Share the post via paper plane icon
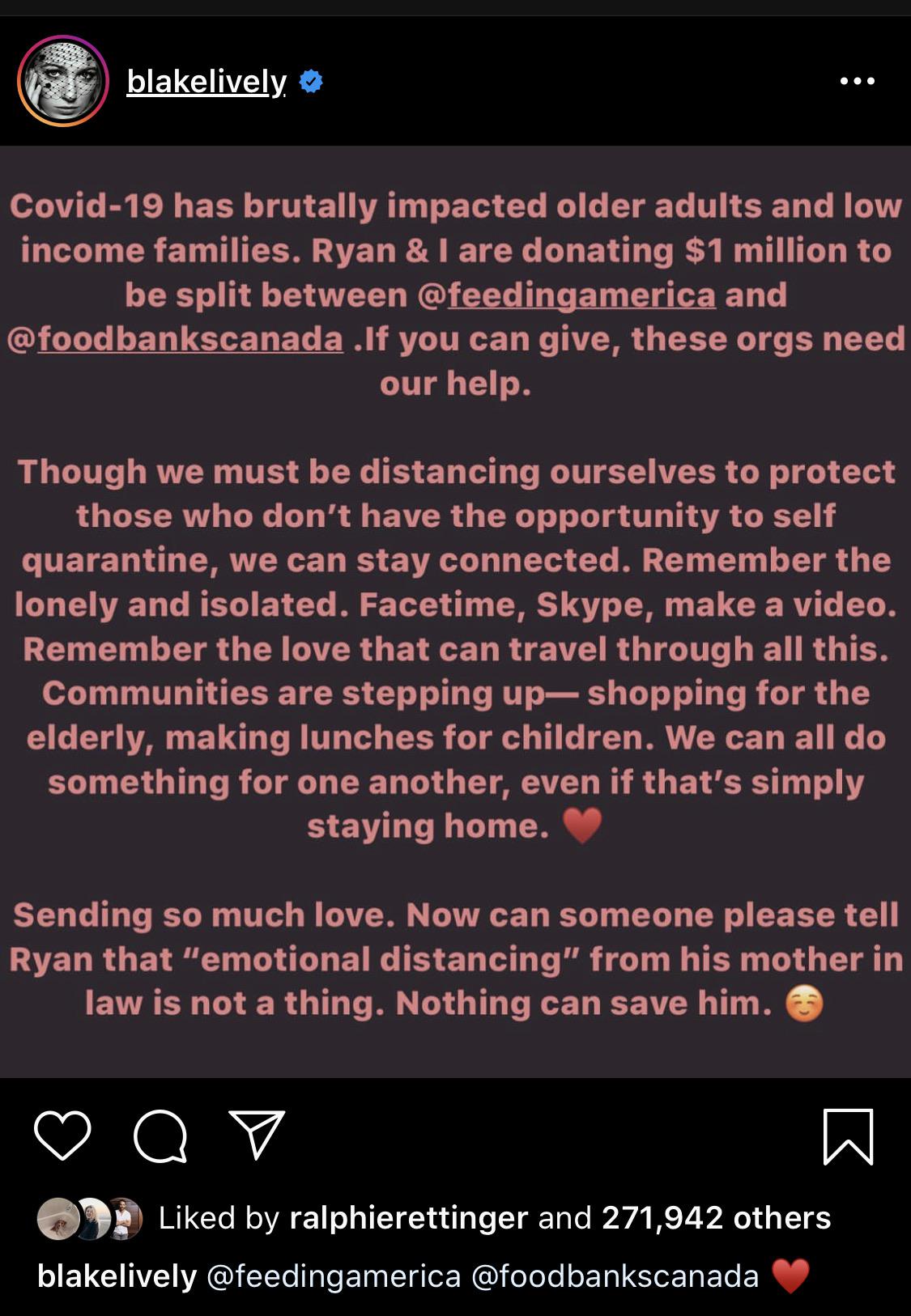 (257, 1135)
